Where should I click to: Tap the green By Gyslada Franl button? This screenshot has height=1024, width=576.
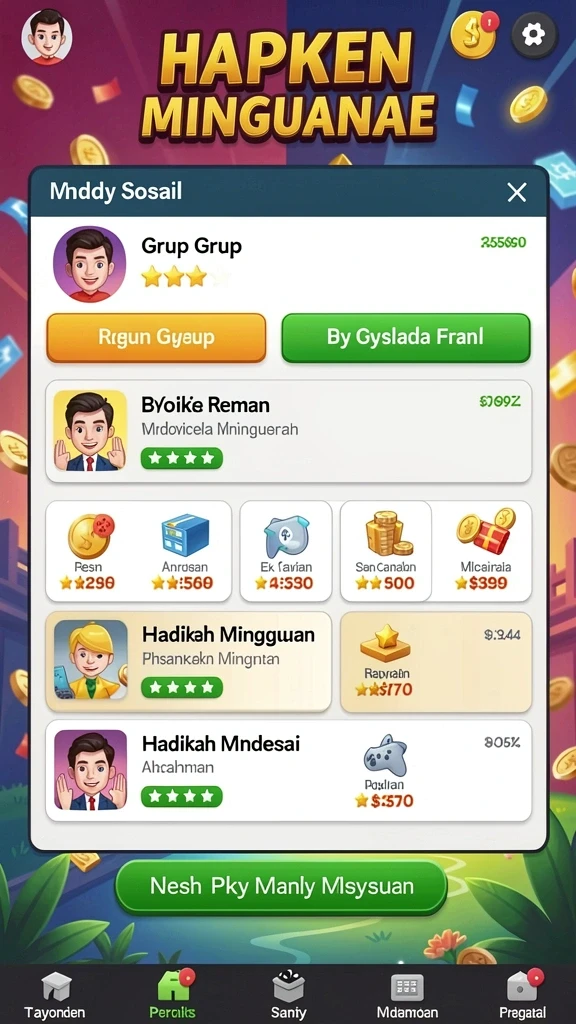(406, 338)
